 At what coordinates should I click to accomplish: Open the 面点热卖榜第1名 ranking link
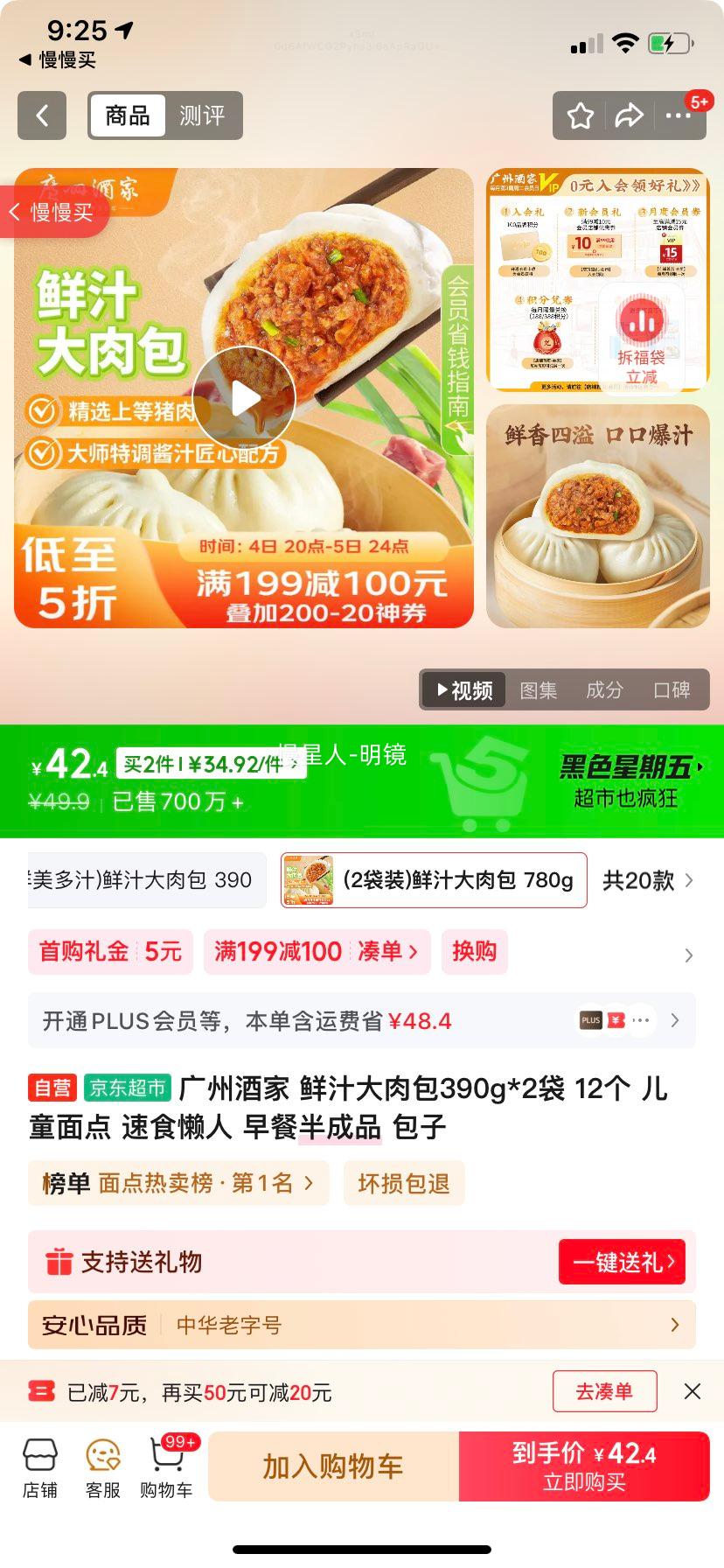click(178, 1183)
